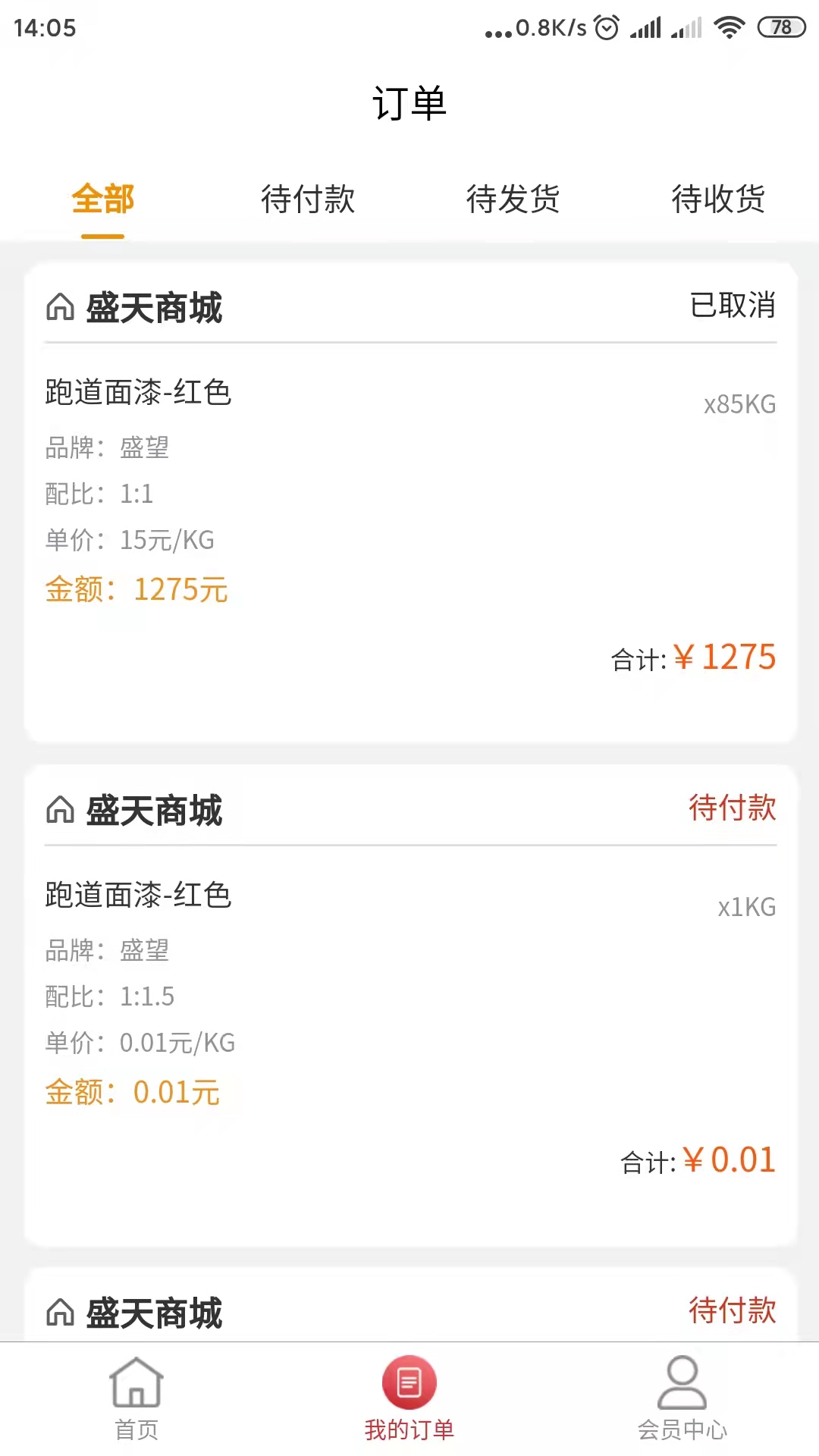Select the 待收货 tab

[x=717, y=199]
